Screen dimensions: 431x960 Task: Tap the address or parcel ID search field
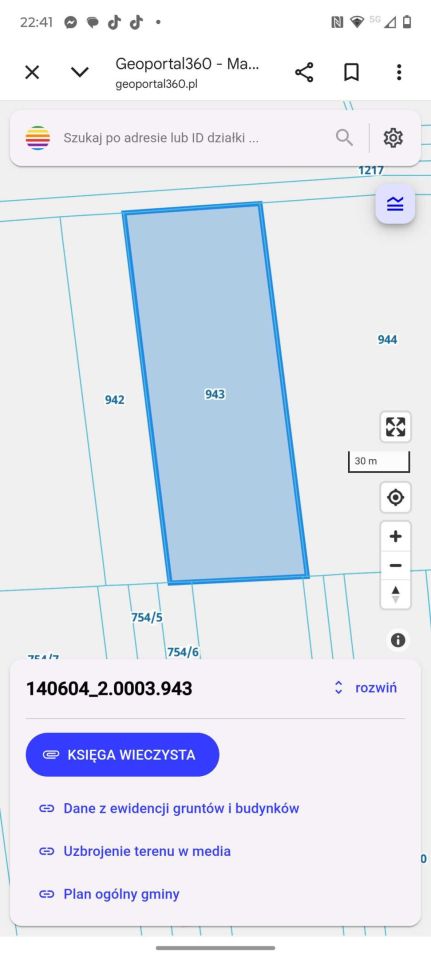(197, 138)
